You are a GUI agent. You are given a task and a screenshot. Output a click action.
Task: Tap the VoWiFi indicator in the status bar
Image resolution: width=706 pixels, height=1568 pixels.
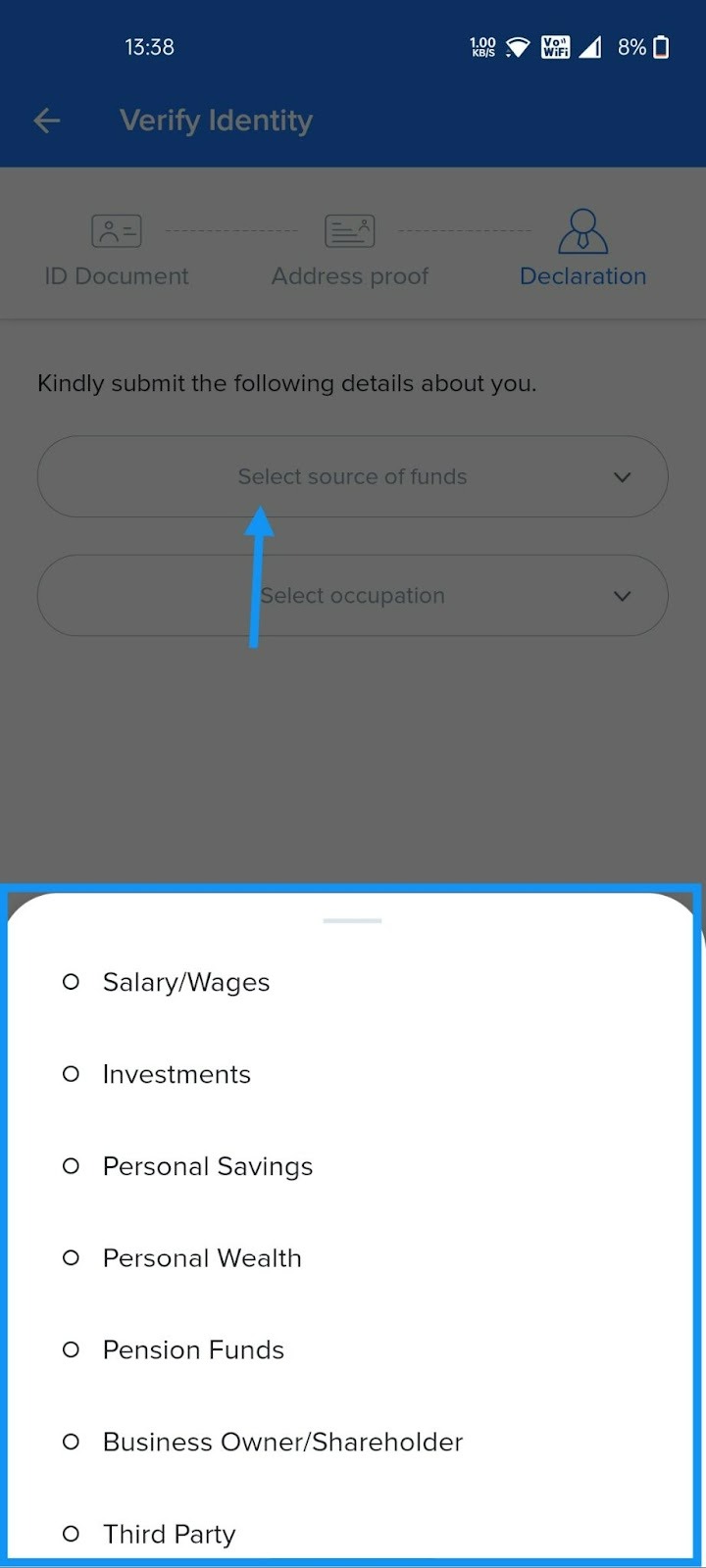tap(555, 46)
